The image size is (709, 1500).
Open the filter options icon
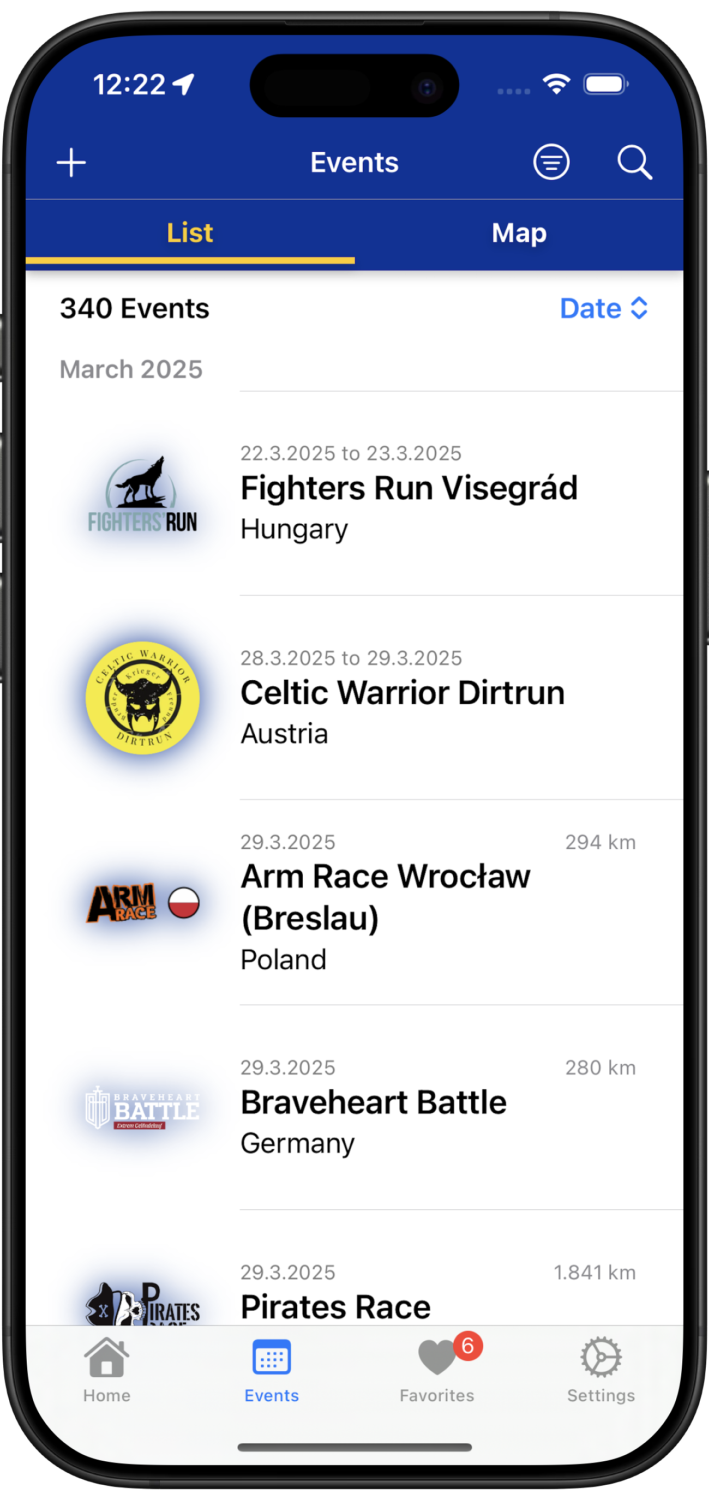click(x=551, y=162)
